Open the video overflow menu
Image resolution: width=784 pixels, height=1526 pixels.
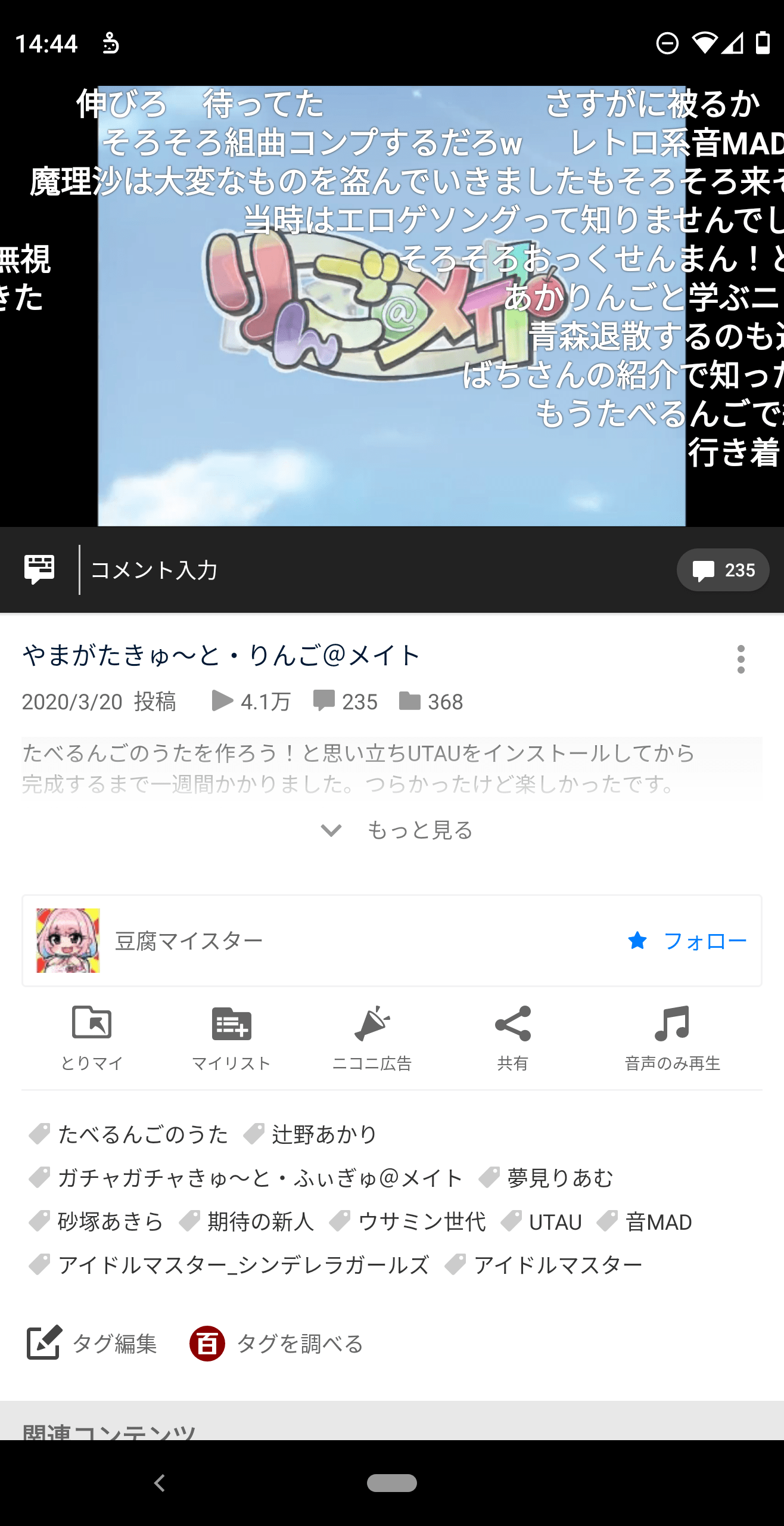pos(741,659)
